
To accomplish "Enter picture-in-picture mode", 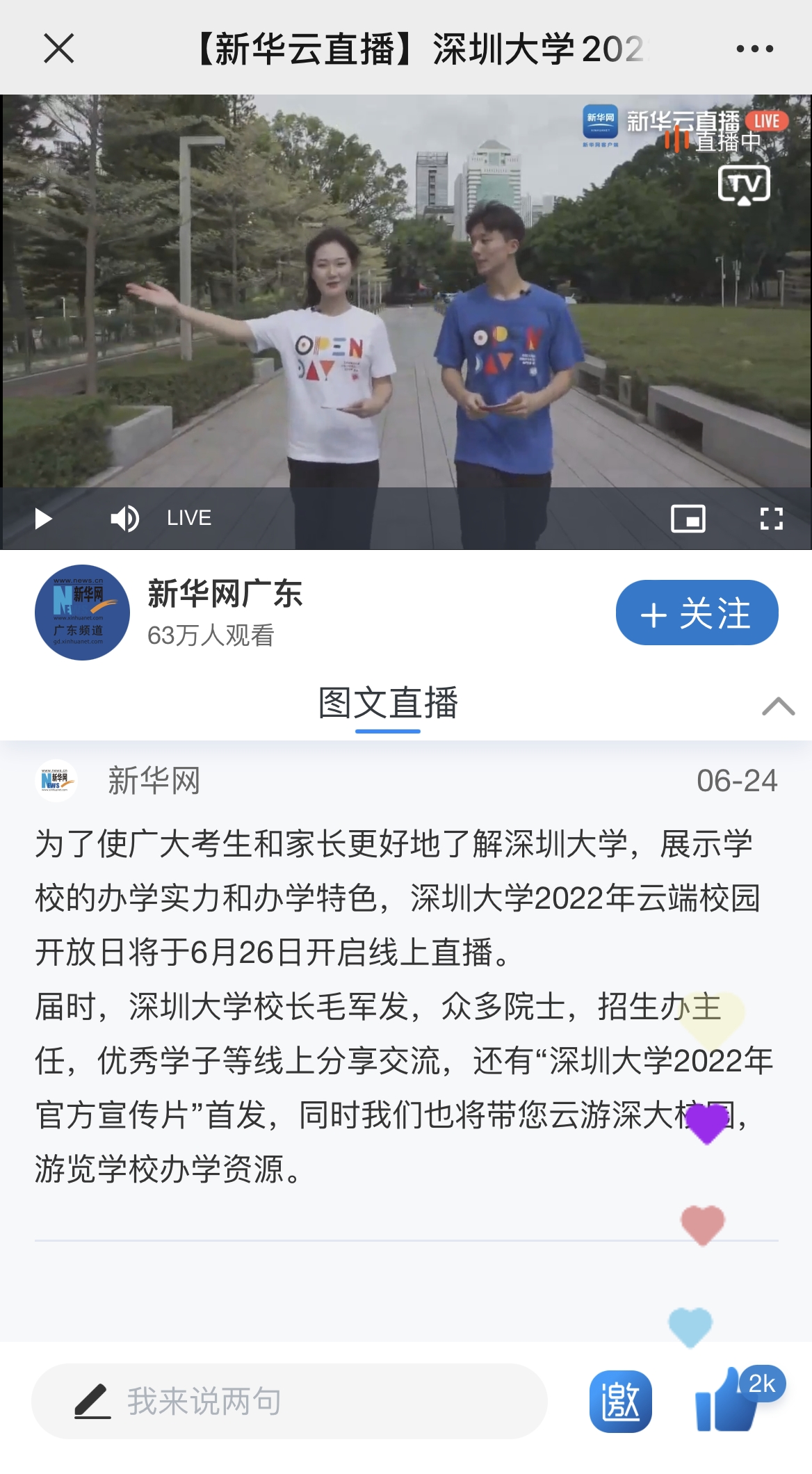I will [x=688, y=519].
